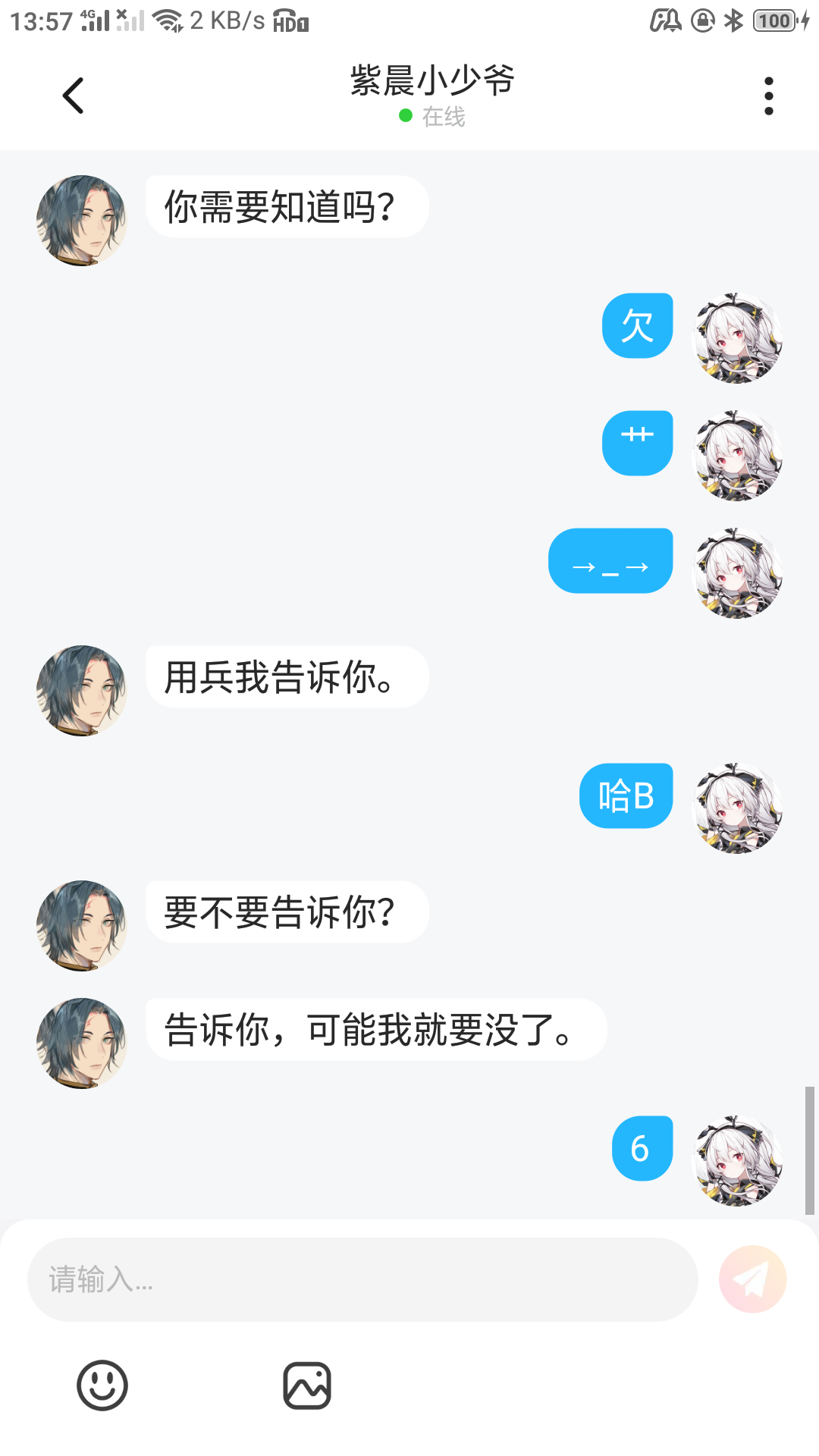Screen dimensions: 819x1456
Task: Open the three-dot overflow menu
Action: tap(768, 96)
